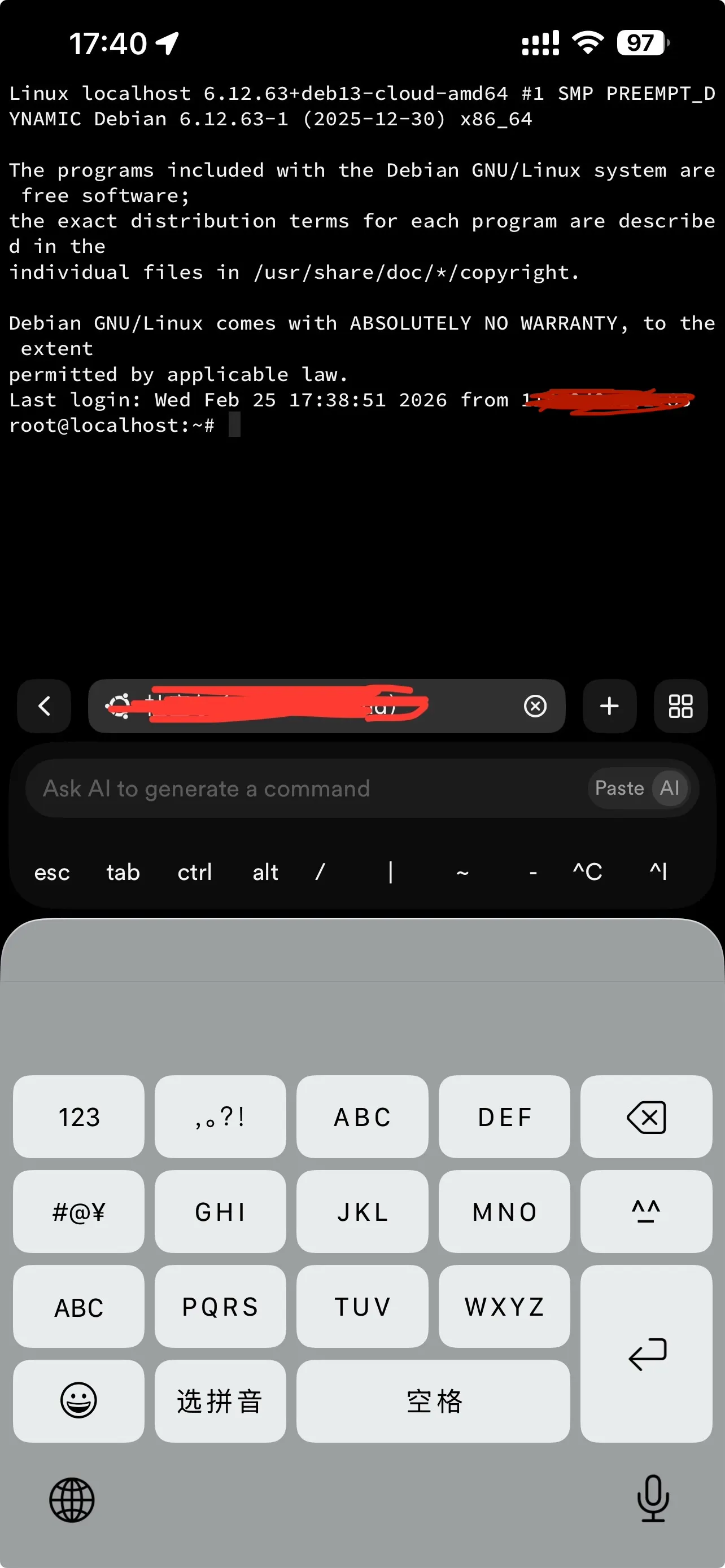Open the sessions grid view
This screenshot has height=1568, width=725.
pos(680,706)
